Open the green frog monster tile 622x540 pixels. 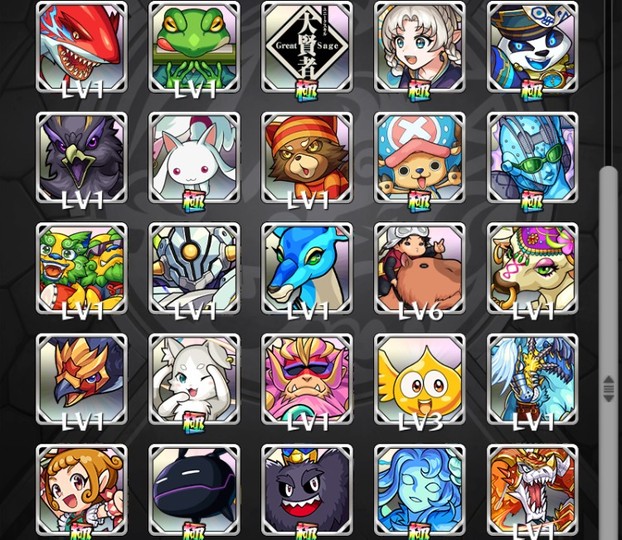click(194, 47)
